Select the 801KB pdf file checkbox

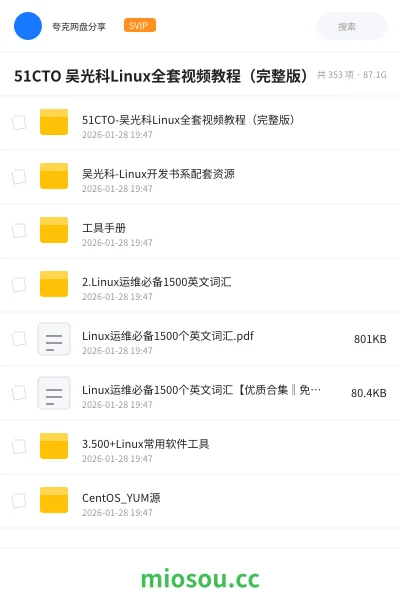point(19,339)
